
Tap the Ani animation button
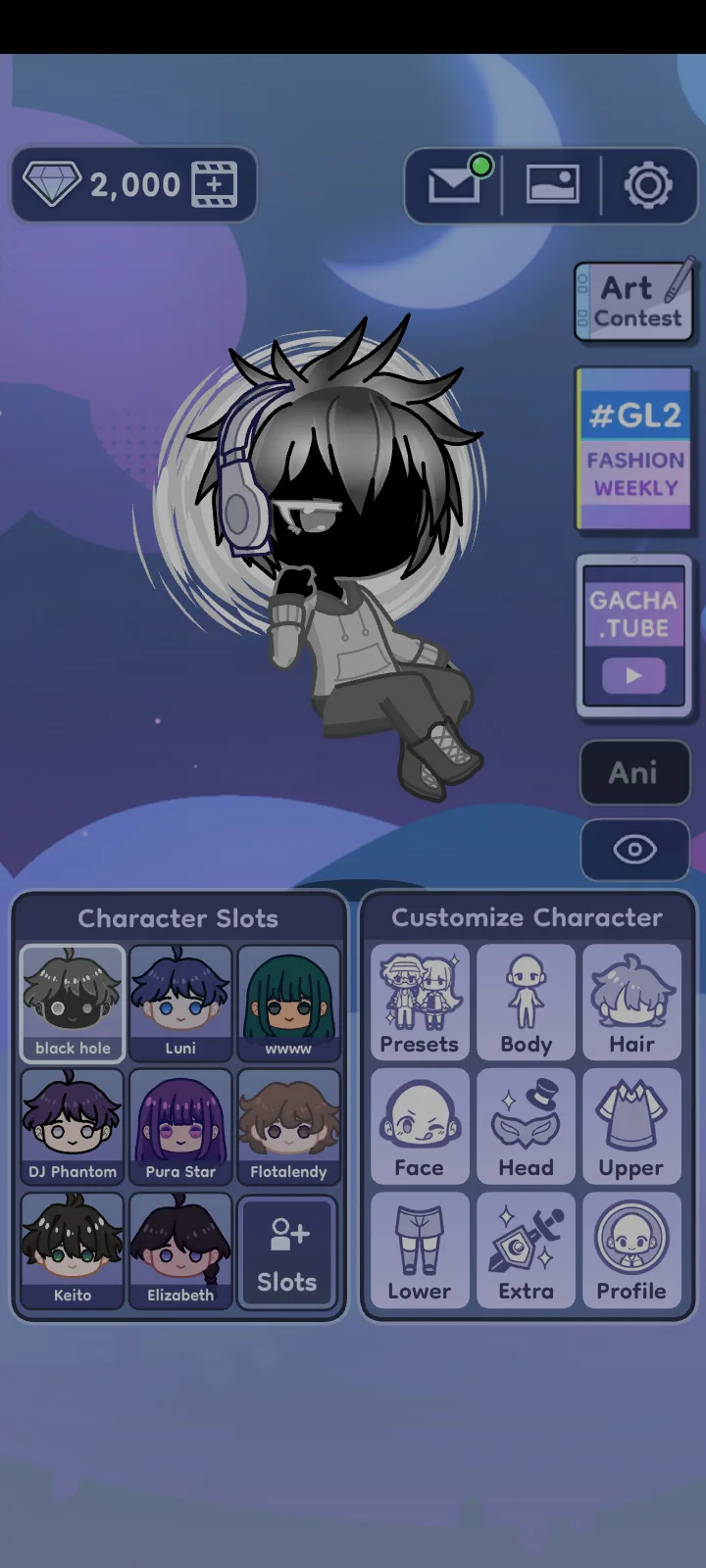tap(633, 773)
